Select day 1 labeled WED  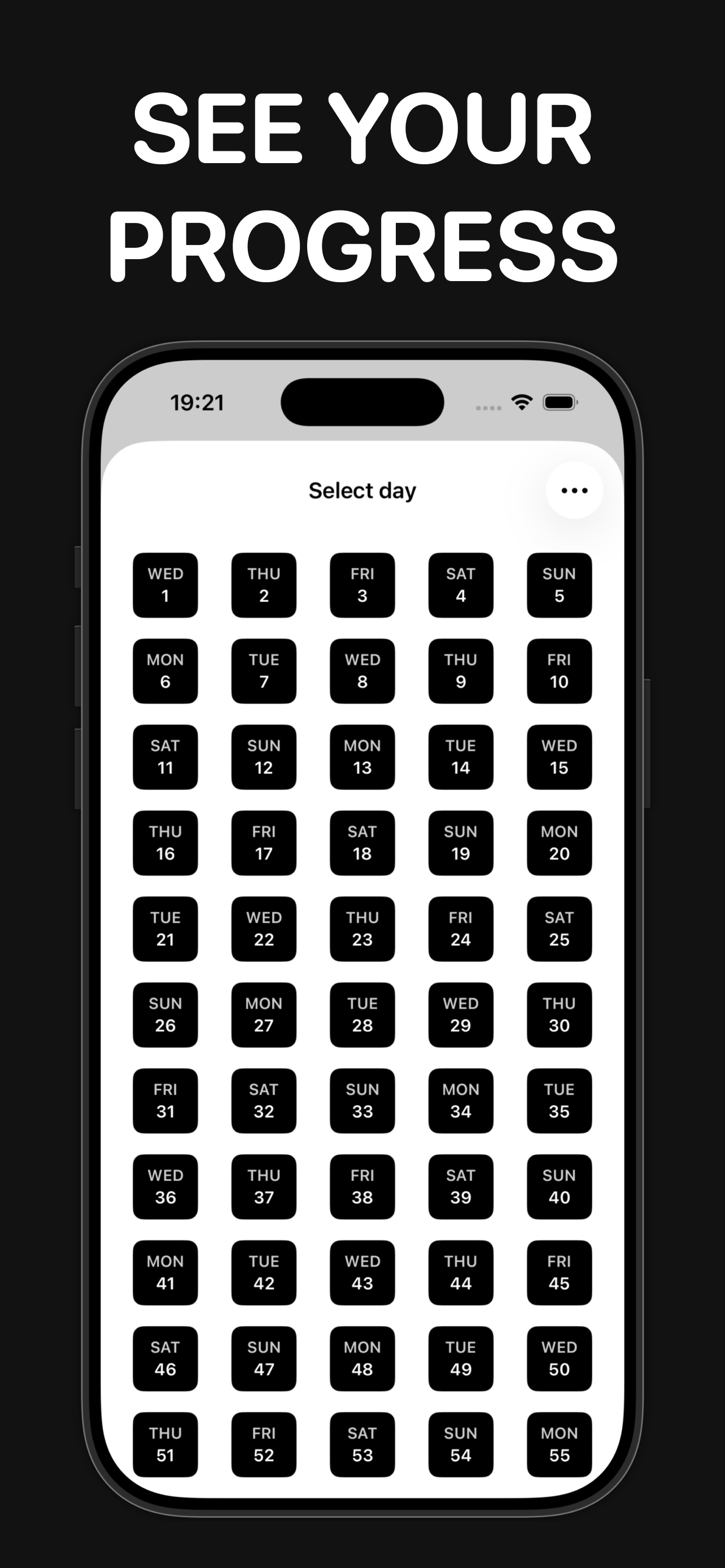[x=165, y=585]
